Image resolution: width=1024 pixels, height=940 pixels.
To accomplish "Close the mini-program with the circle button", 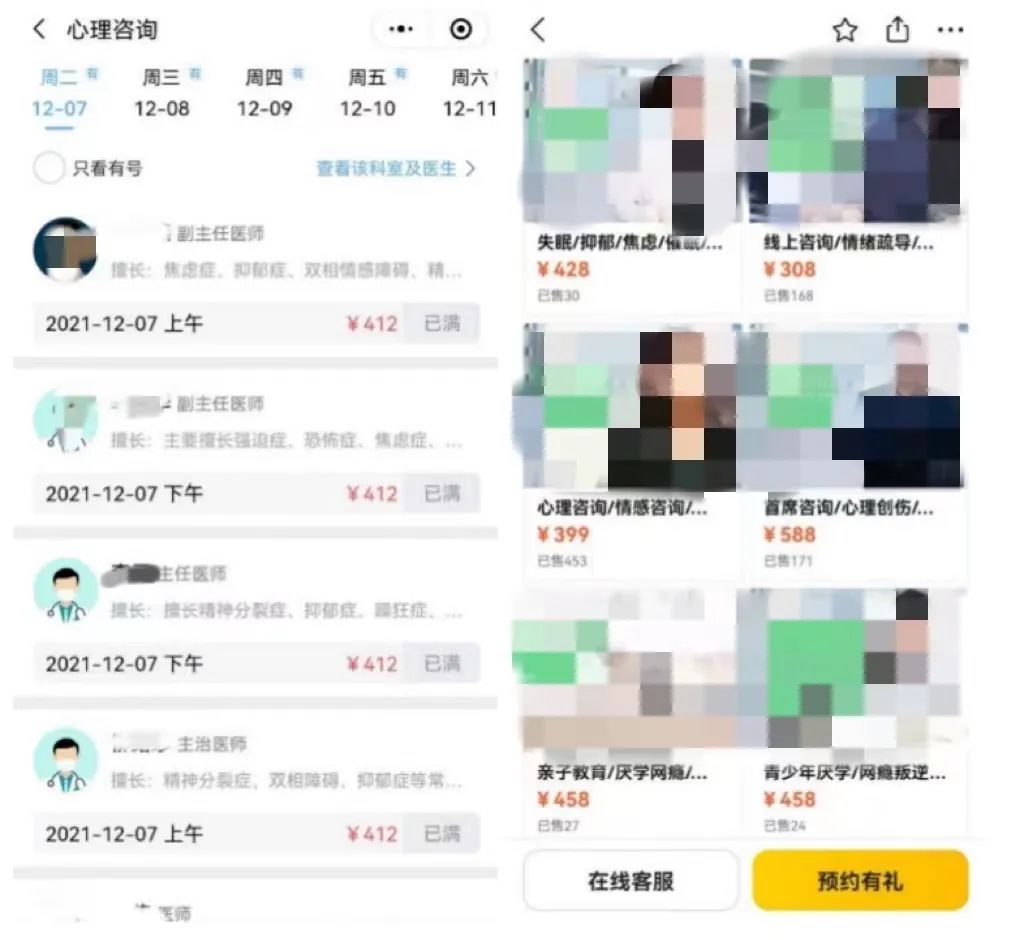I will point(461,30).
